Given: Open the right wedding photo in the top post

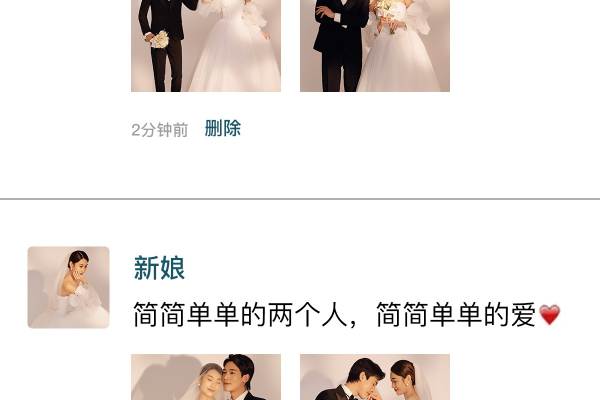Looking at the screenshot, I should coord(375,46).
